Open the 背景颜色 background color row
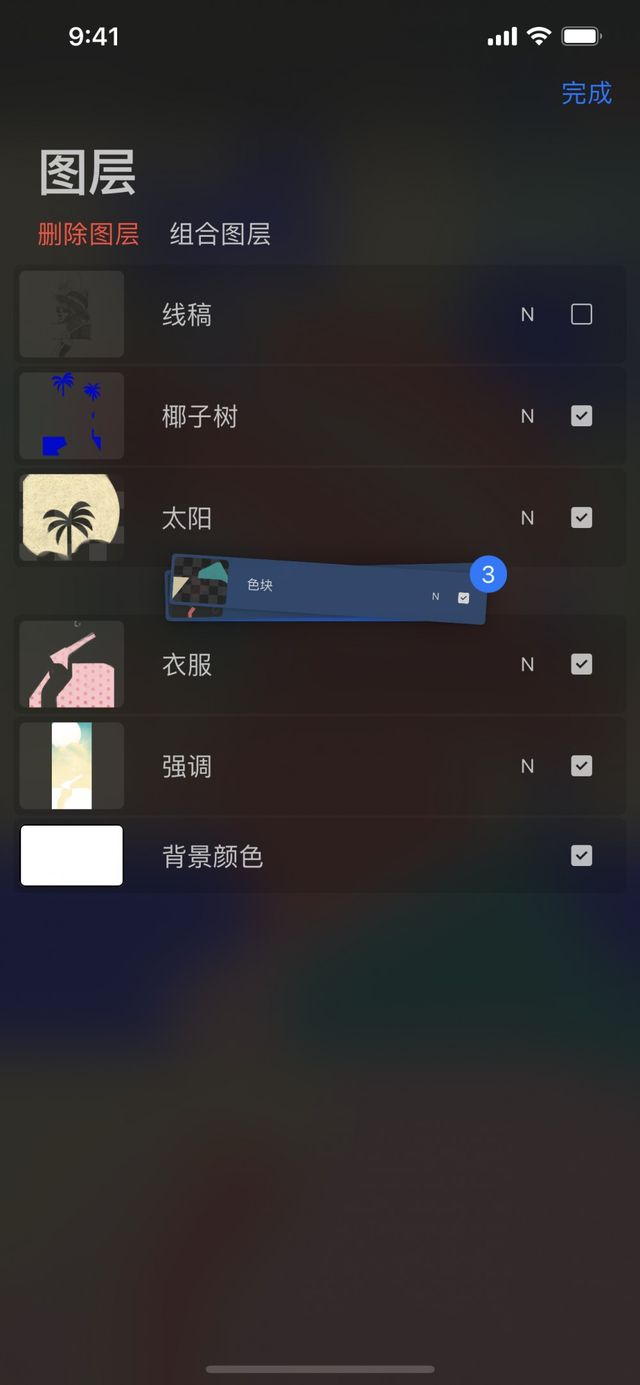Screen dimensions: 640x1385 pos(300,856)
